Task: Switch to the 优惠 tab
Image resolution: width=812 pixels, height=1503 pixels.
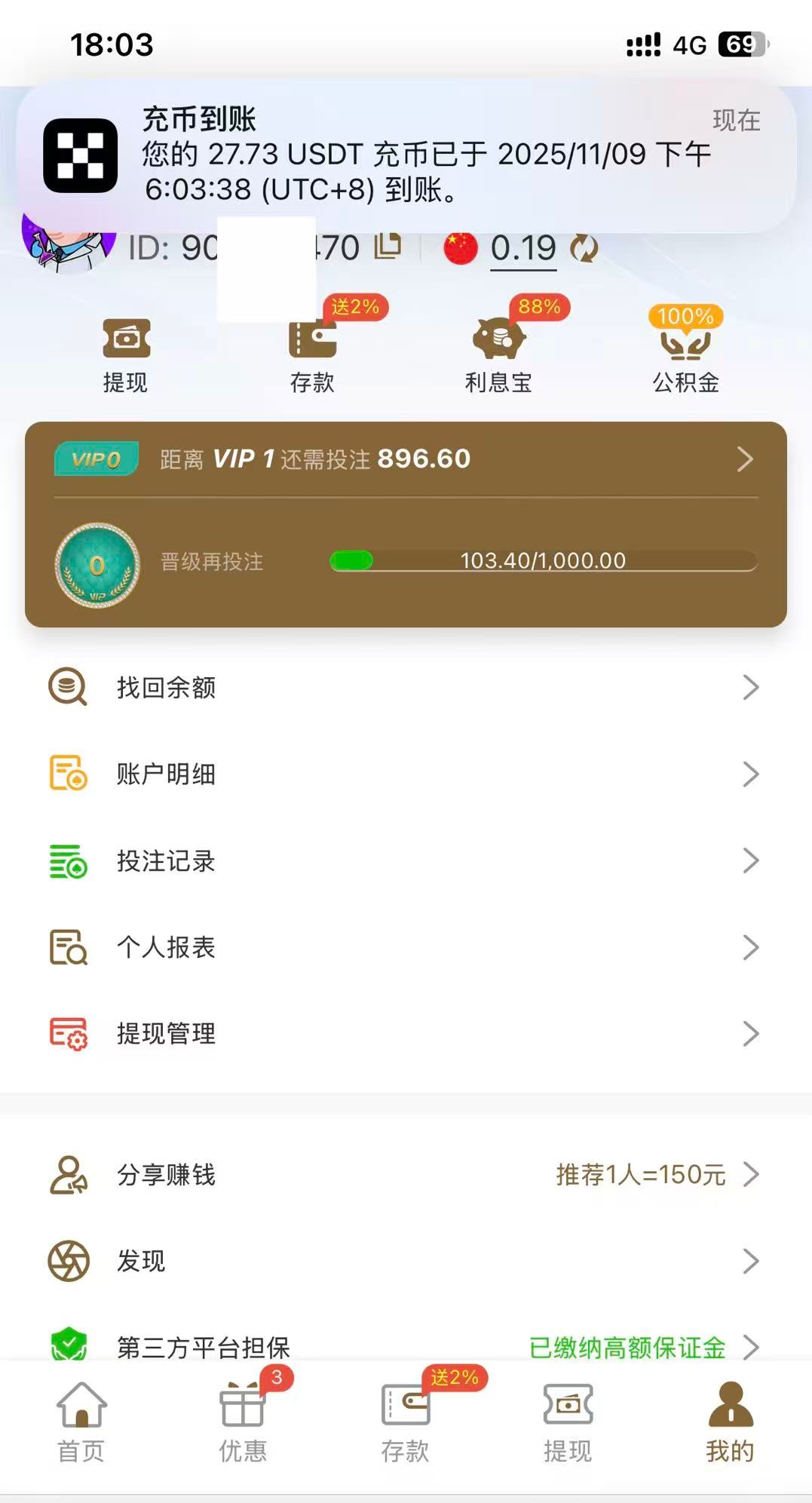Action: pyautogui.click(x=243, y=1422)
